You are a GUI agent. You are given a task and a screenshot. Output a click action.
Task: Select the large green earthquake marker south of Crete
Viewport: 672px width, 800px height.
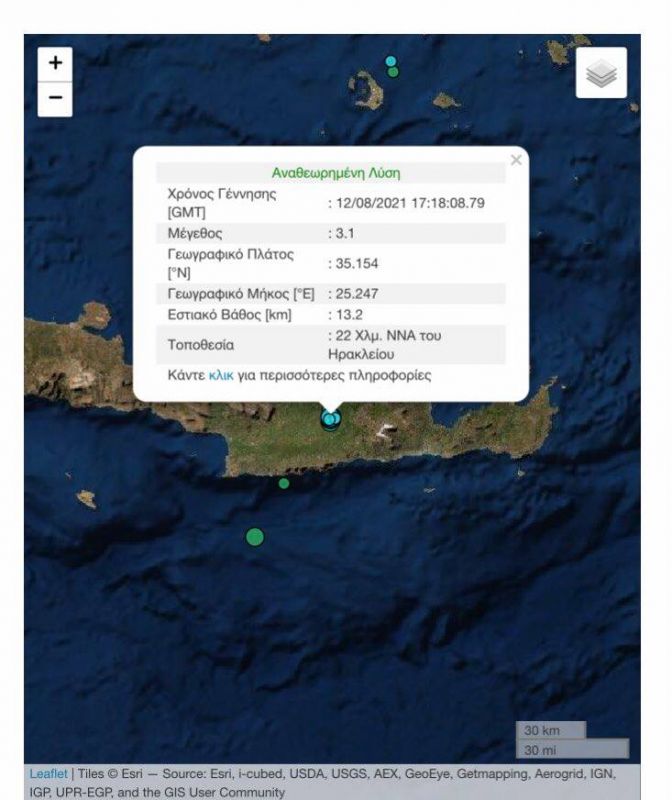pyautogui.click(x=255, y=537)
